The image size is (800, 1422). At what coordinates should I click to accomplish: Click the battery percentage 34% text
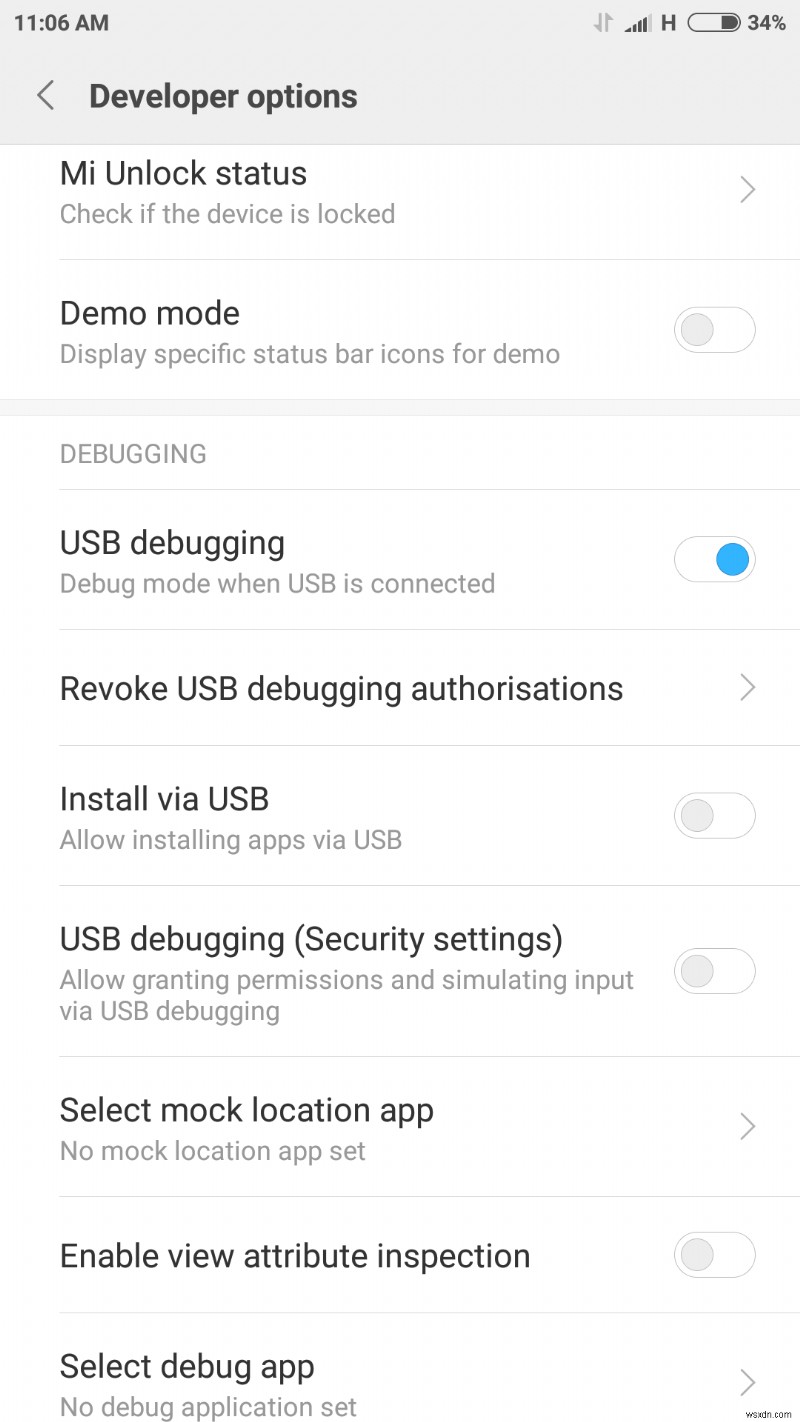(x=769, y=22)
